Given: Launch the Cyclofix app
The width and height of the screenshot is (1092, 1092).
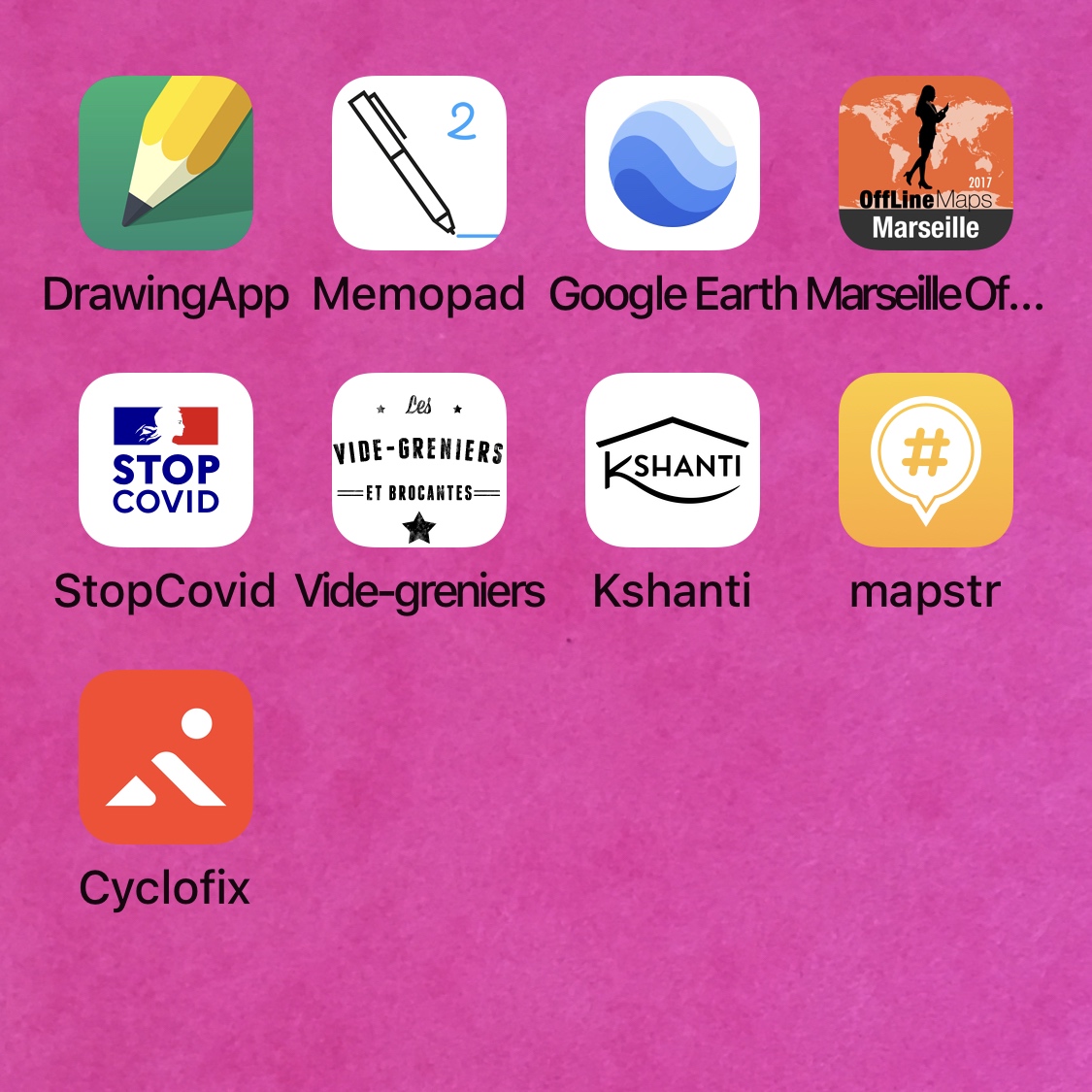Looking at the screenshot, I should click(x=166, y=757).
